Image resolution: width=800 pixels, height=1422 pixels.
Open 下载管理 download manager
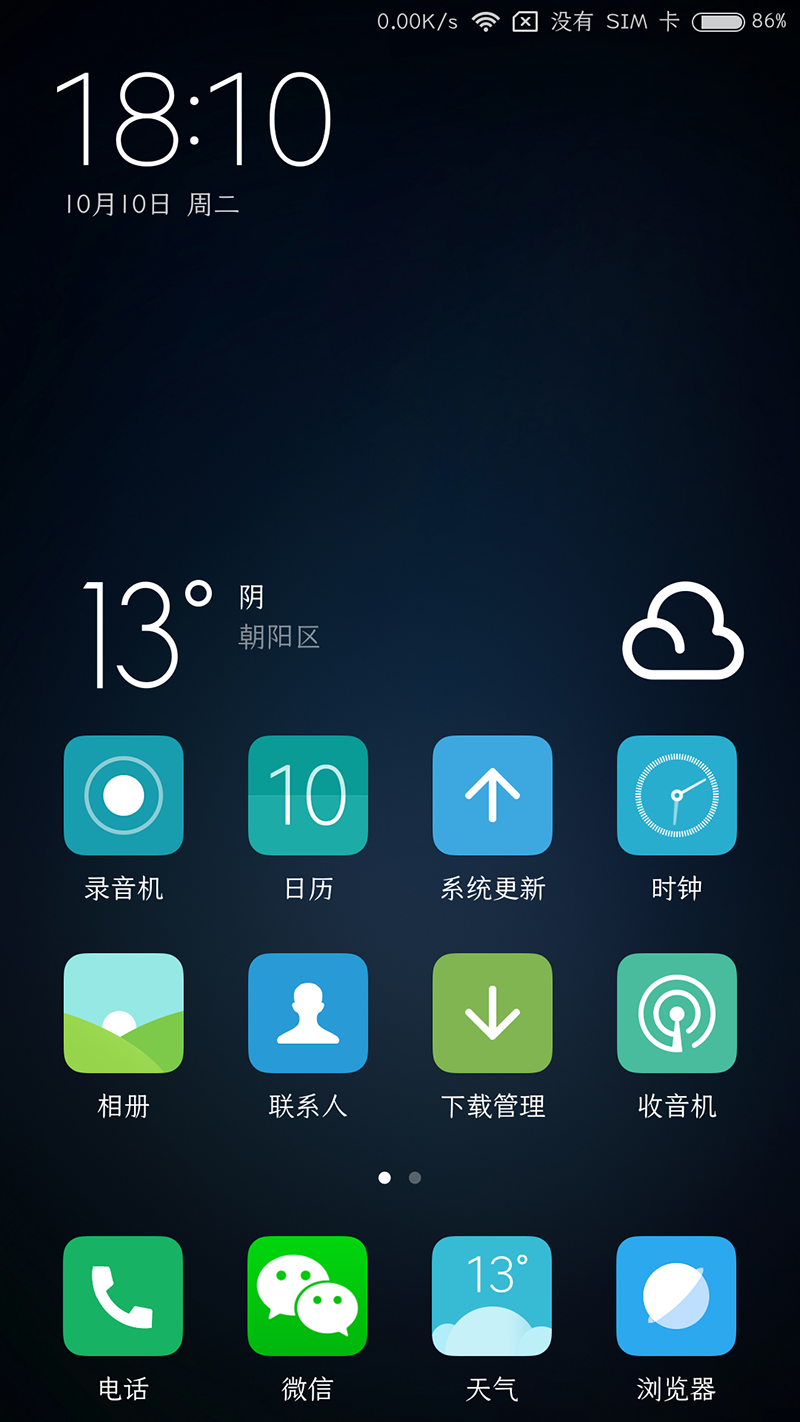coord(492,1013)
